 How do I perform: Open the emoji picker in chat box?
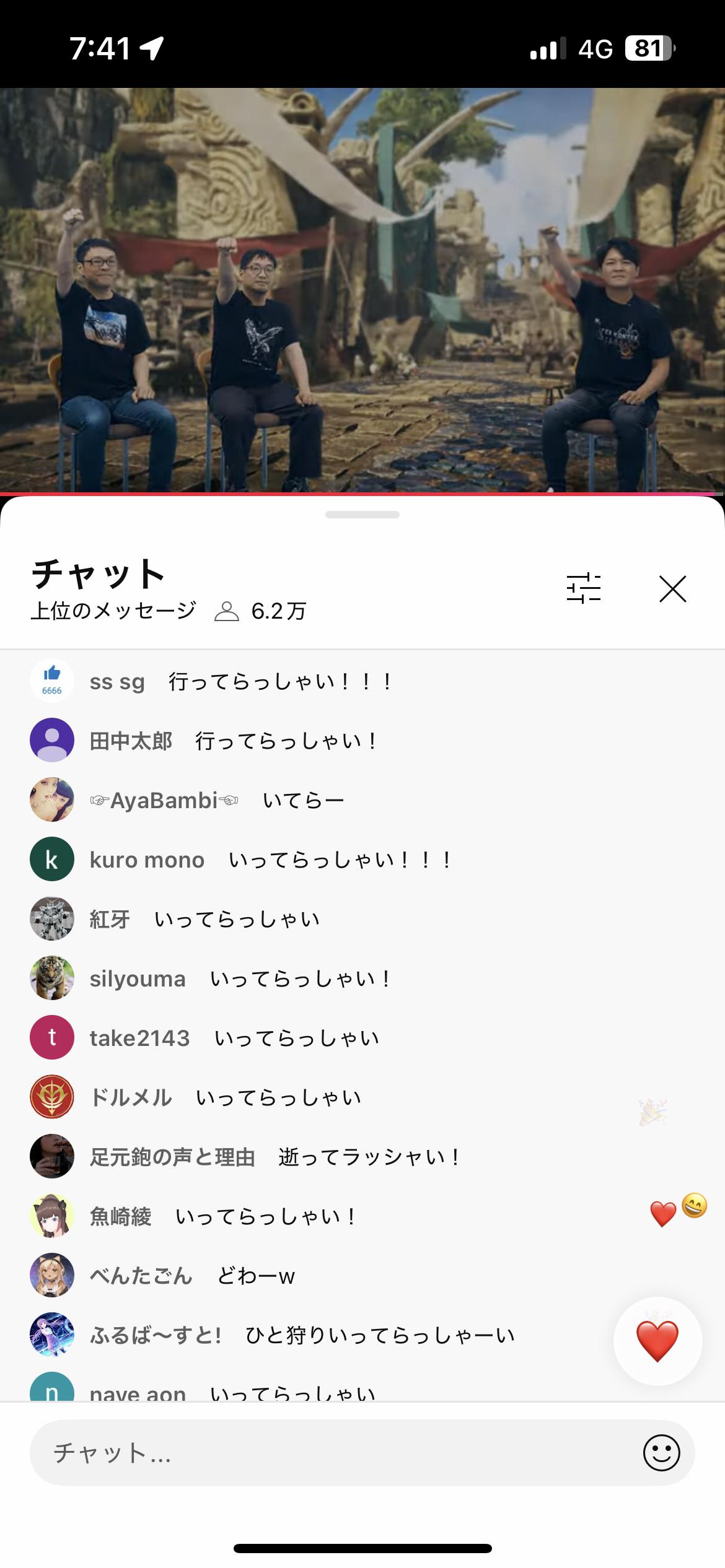(x=661, y=1453)
